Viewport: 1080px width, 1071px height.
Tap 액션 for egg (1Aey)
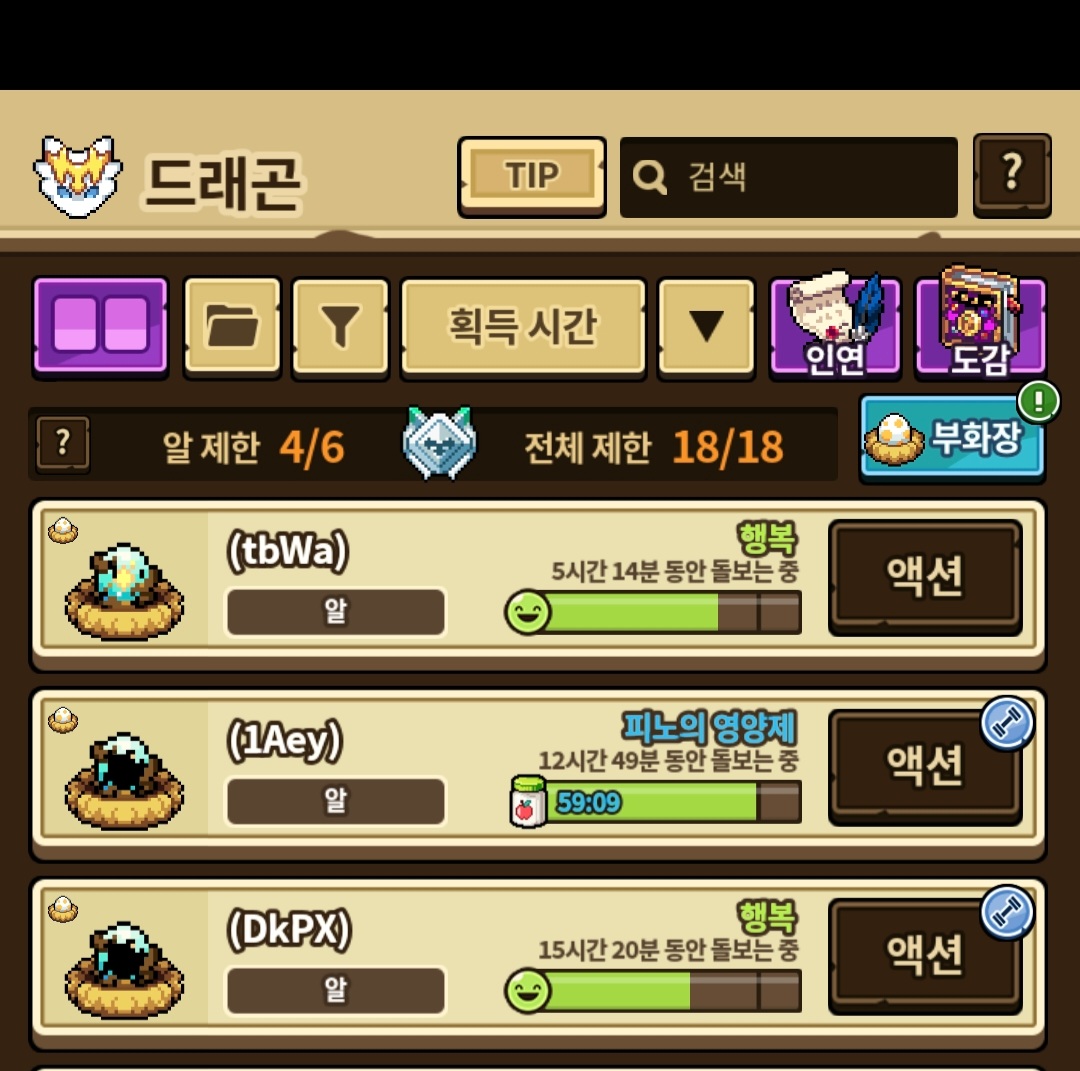point(925,766)
